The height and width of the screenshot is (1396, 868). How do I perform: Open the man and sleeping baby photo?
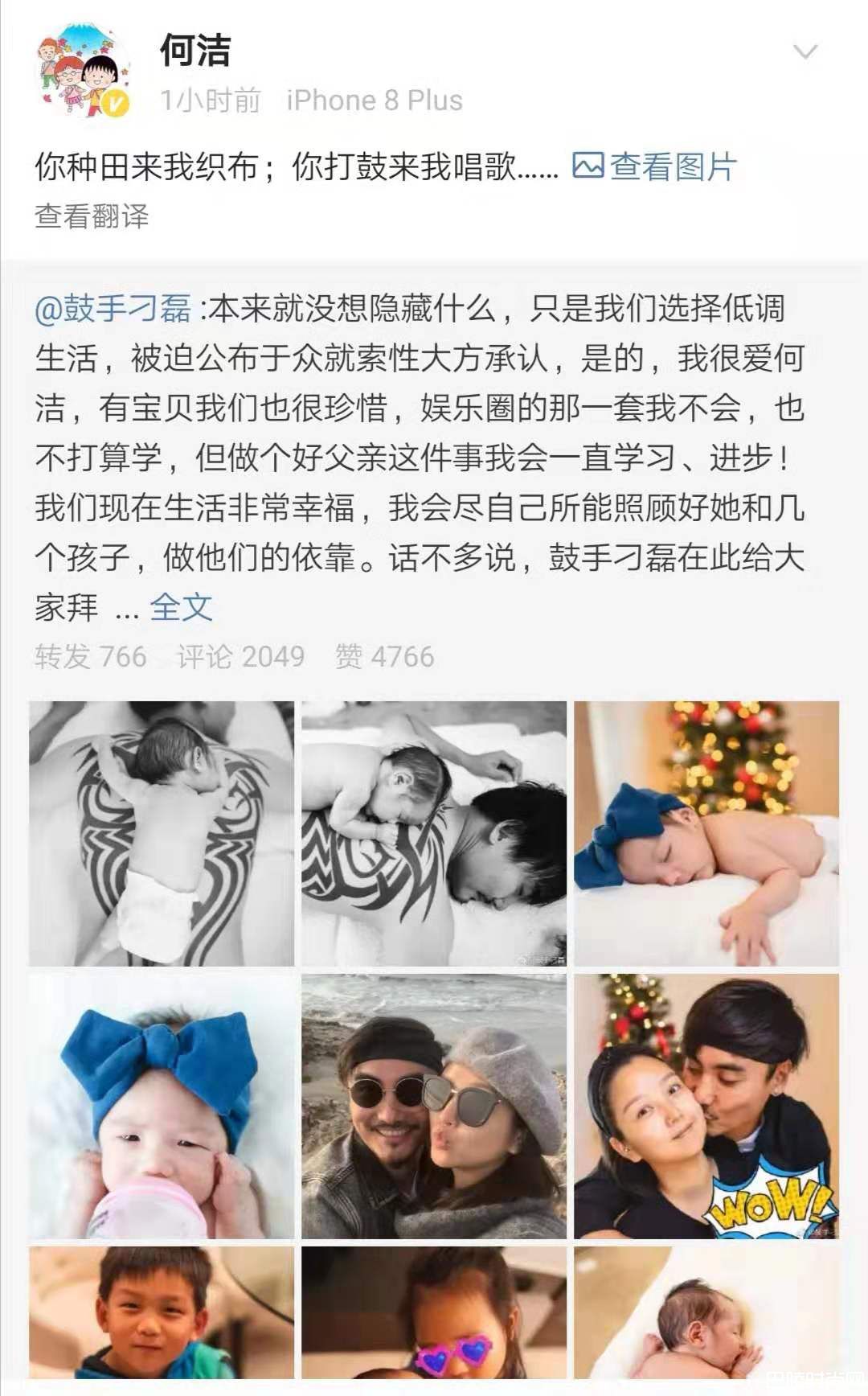point(434,833)
